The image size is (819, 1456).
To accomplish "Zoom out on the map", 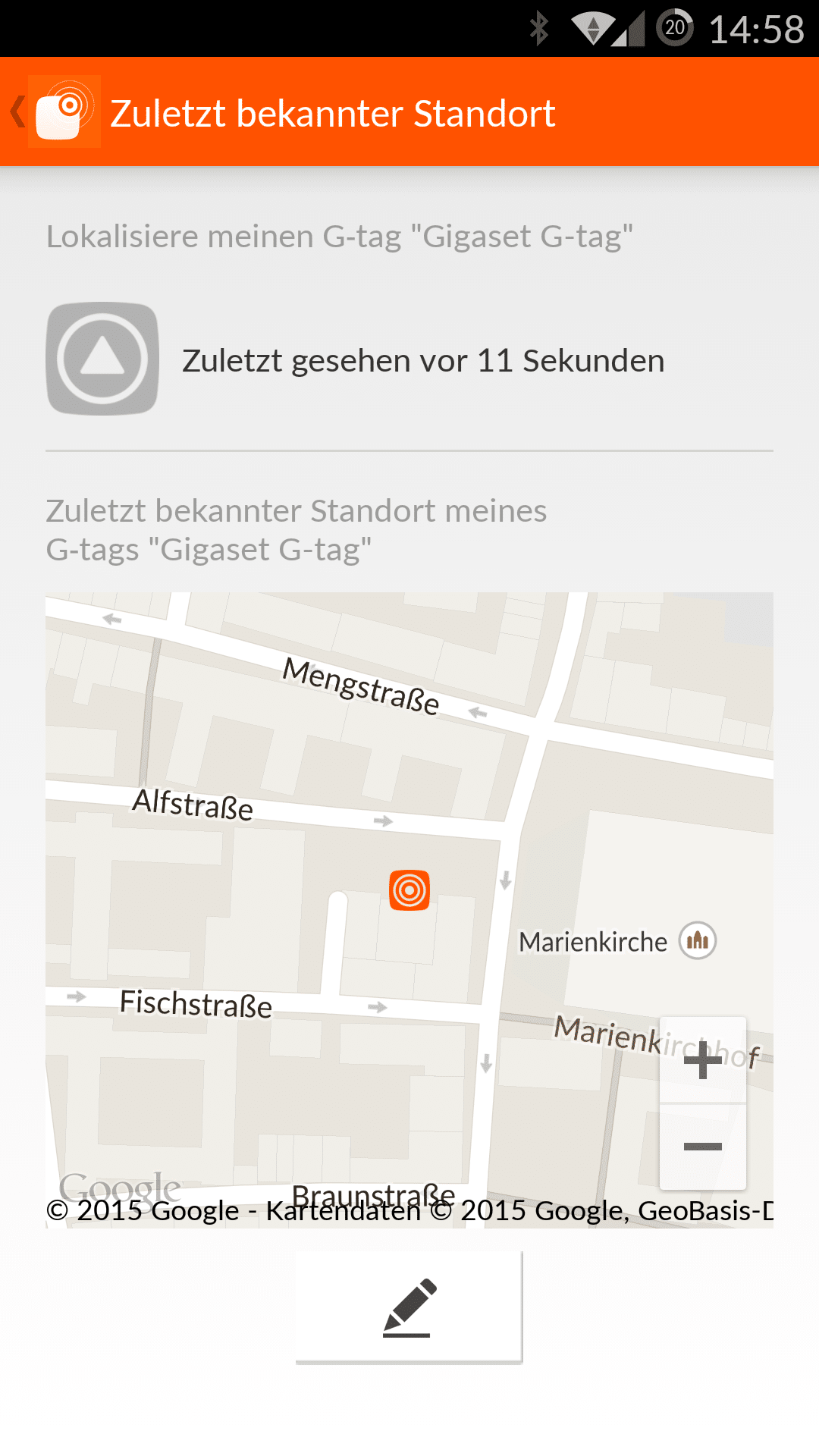I will 703,1147.
